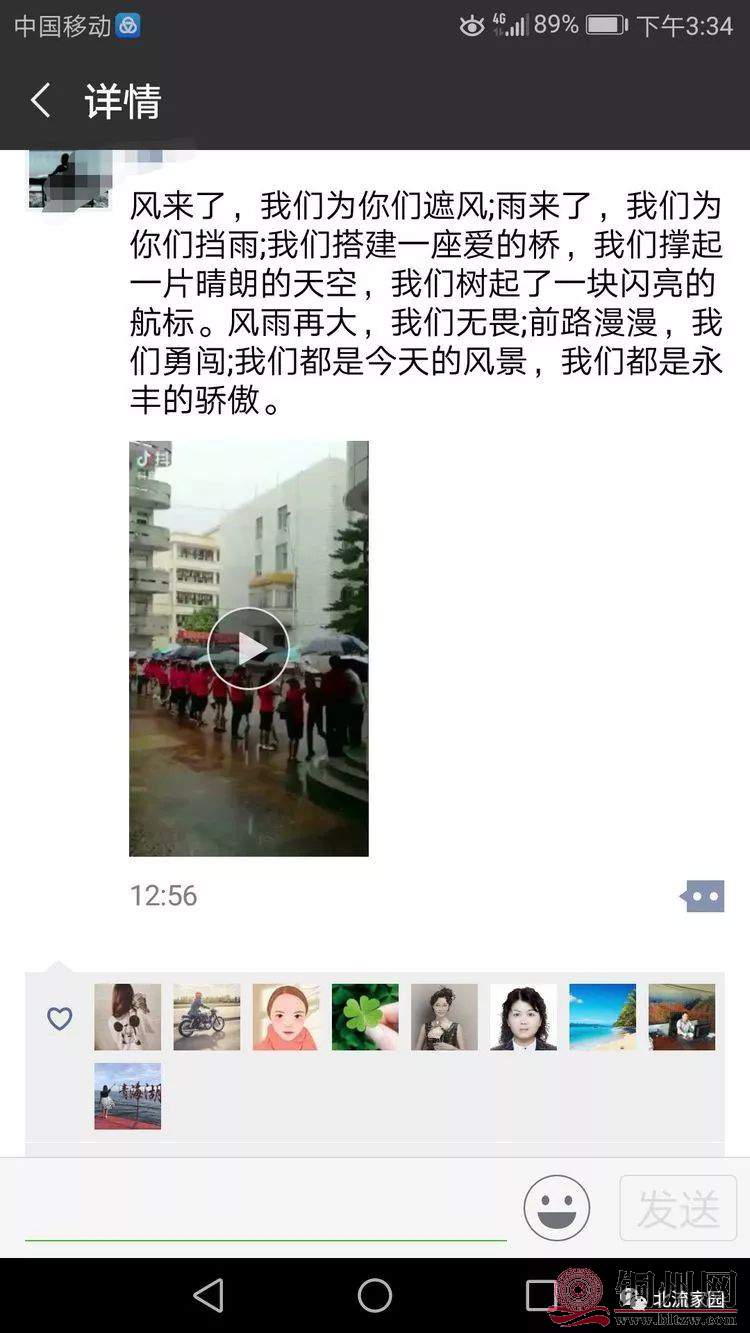Focus the comment input field
750x1333 pixels.
[x=265, y=1209]
